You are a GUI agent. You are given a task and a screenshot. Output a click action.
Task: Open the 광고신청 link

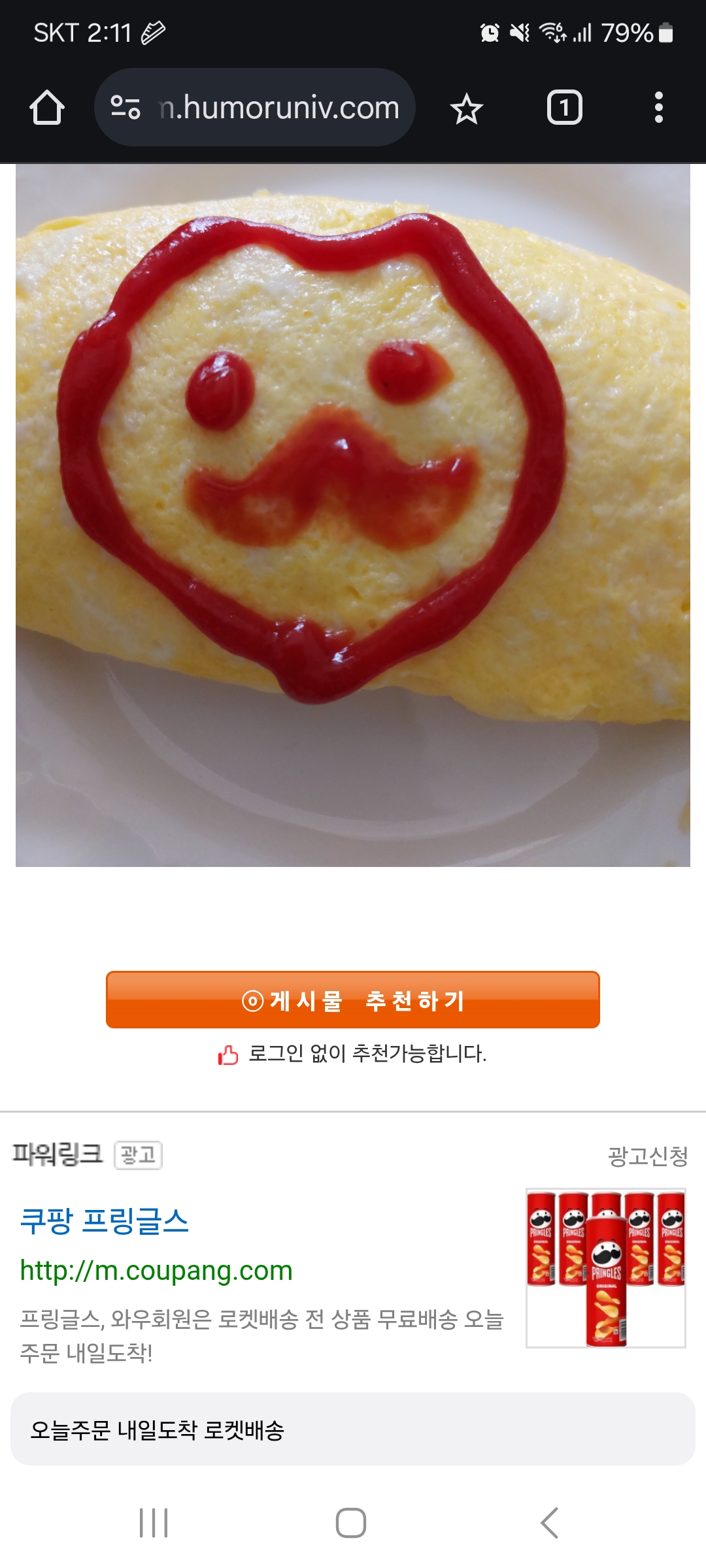tap(648, 1156)
